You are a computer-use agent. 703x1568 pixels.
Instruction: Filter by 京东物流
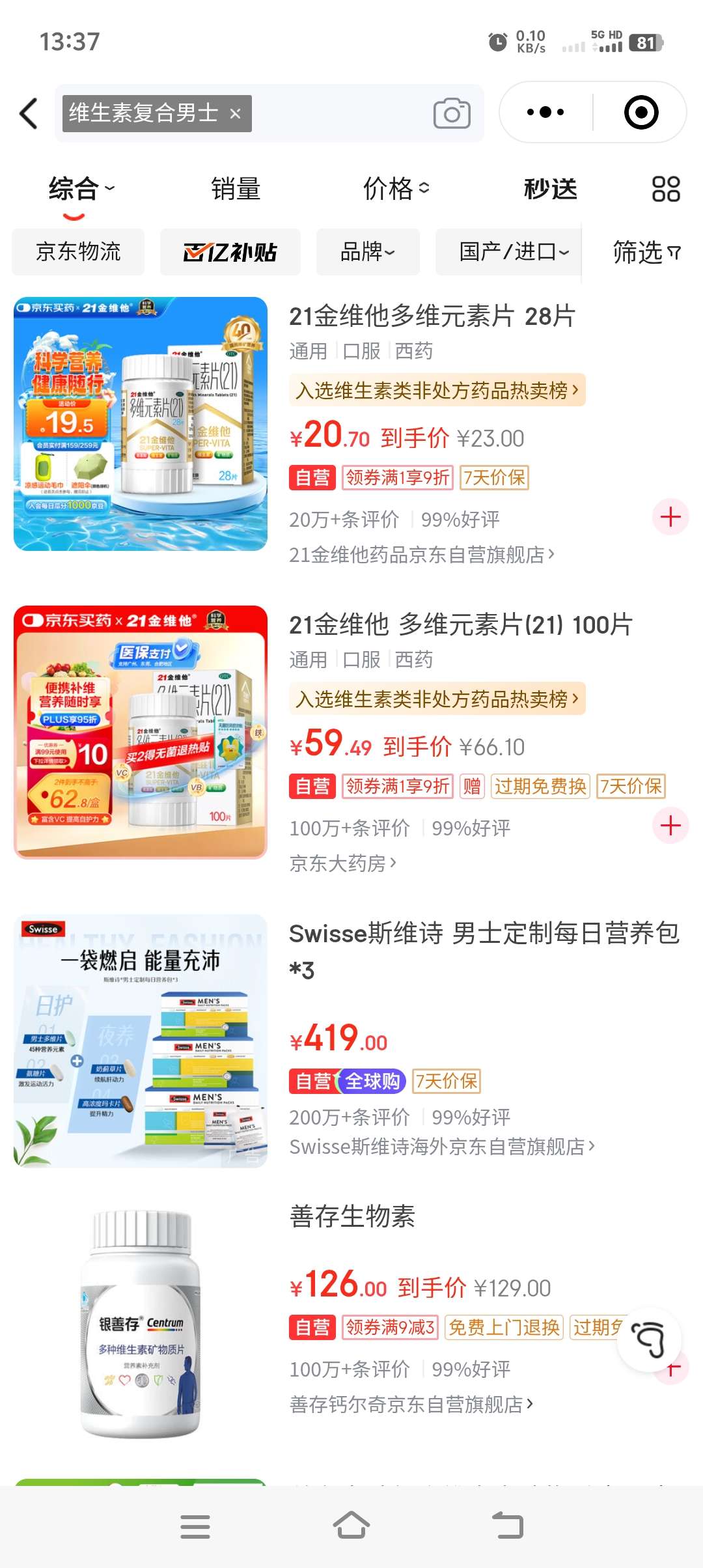pyautogui.click(x=78, y=251)
